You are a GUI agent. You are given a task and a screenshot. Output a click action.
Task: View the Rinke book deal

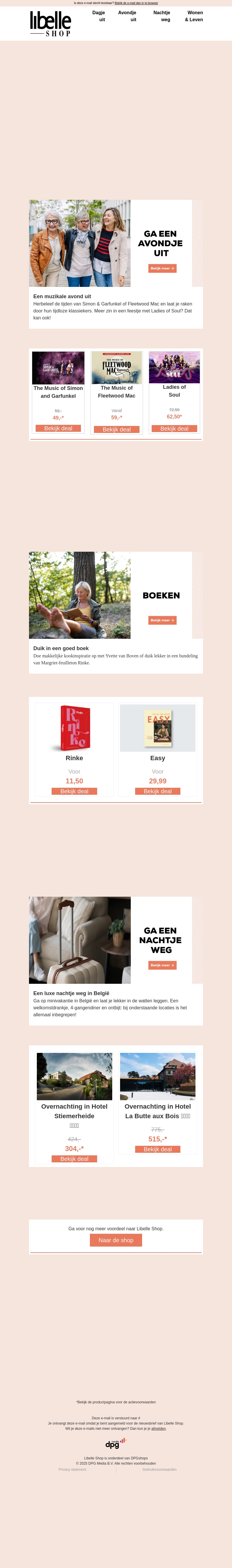tap(74, 791)
